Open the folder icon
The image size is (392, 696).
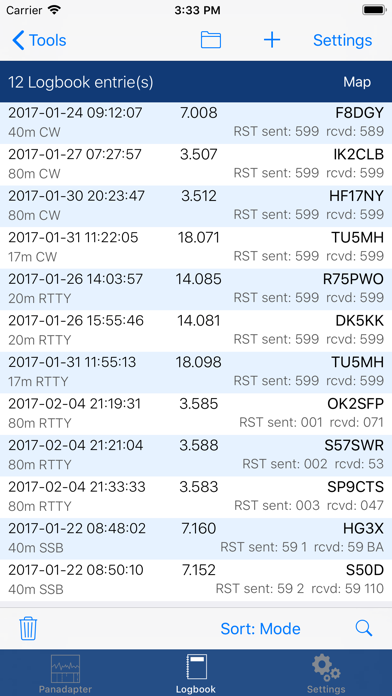click(211, 40)
